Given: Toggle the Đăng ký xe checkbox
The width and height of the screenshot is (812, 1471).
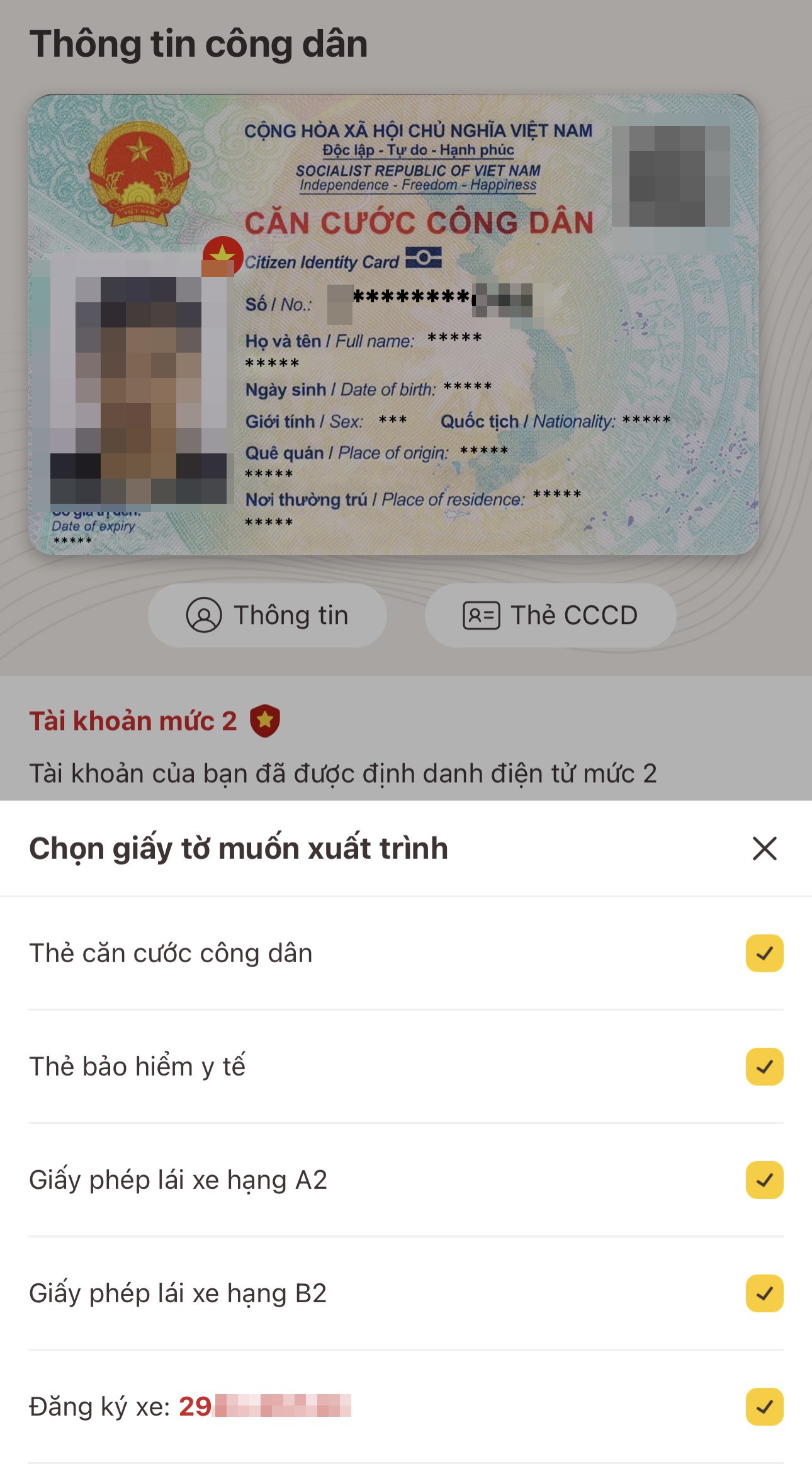Looking at the screenshot, I should [764, 1407].
